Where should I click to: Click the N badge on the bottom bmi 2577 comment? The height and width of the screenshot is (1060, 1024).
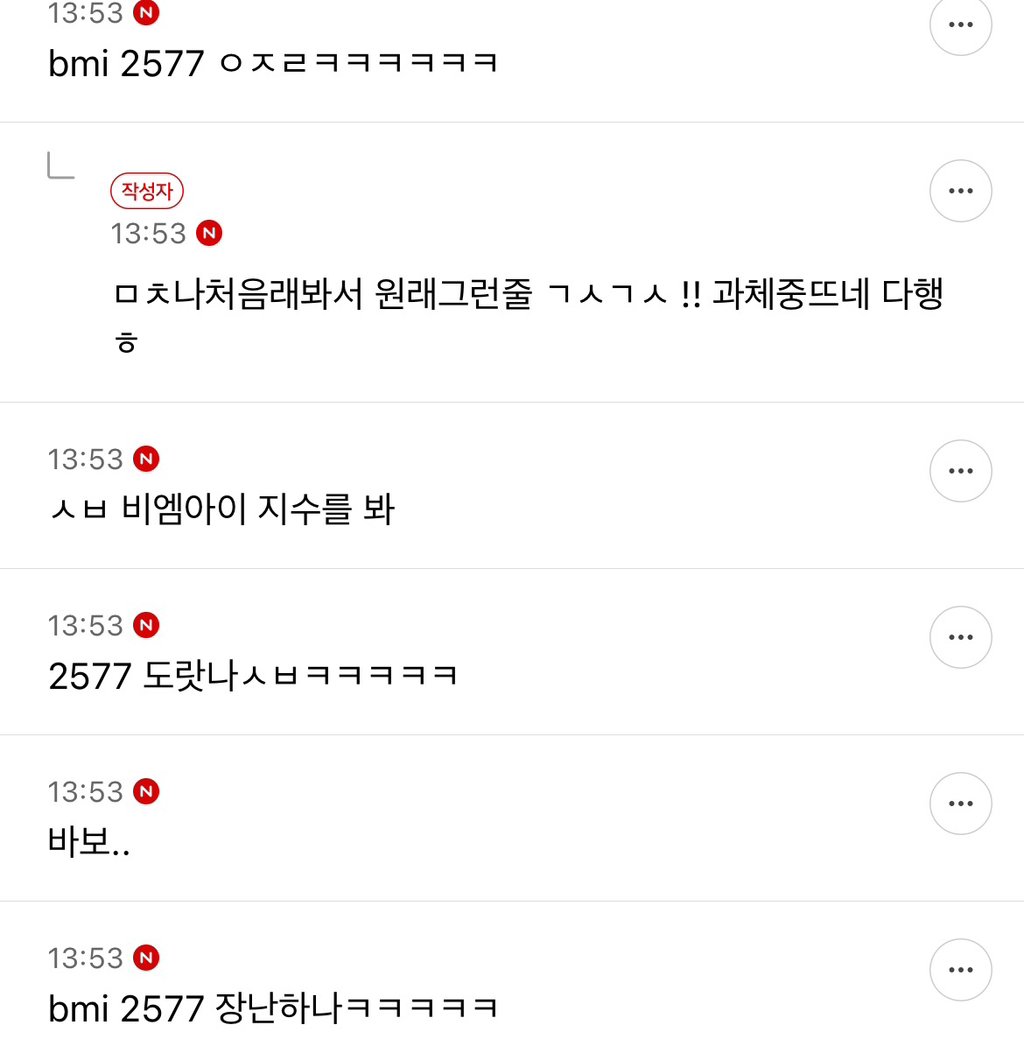pos(147,957)
